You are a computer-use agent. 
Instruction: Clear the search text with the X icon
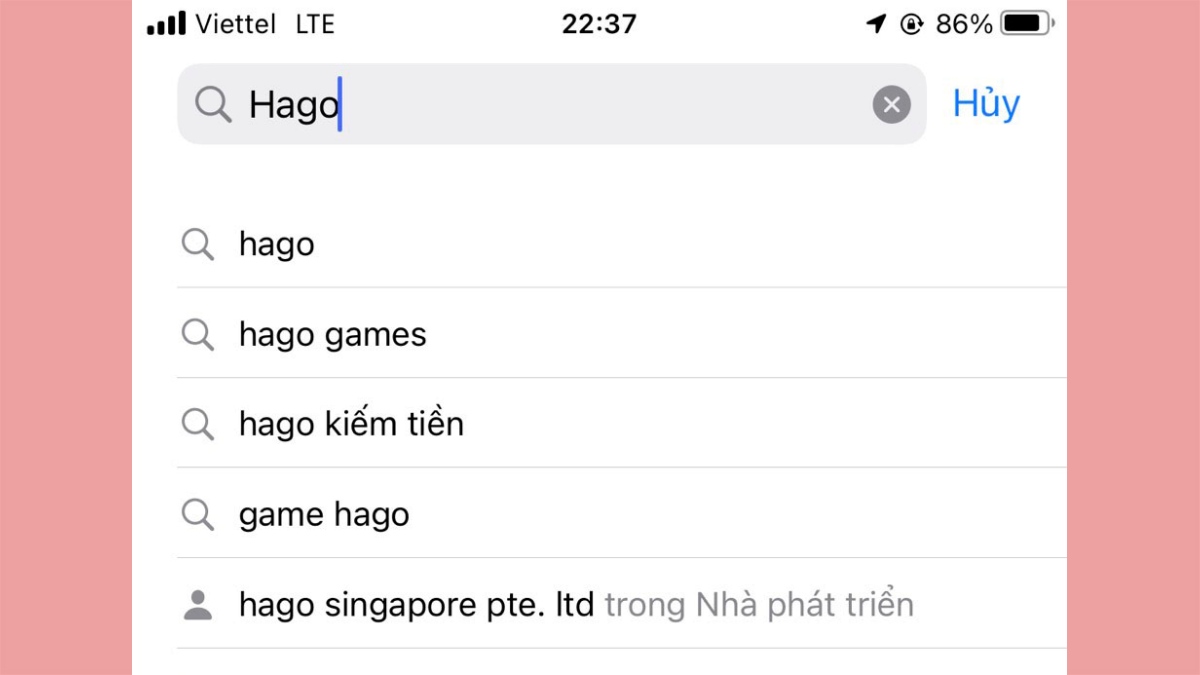coord(891,104)
